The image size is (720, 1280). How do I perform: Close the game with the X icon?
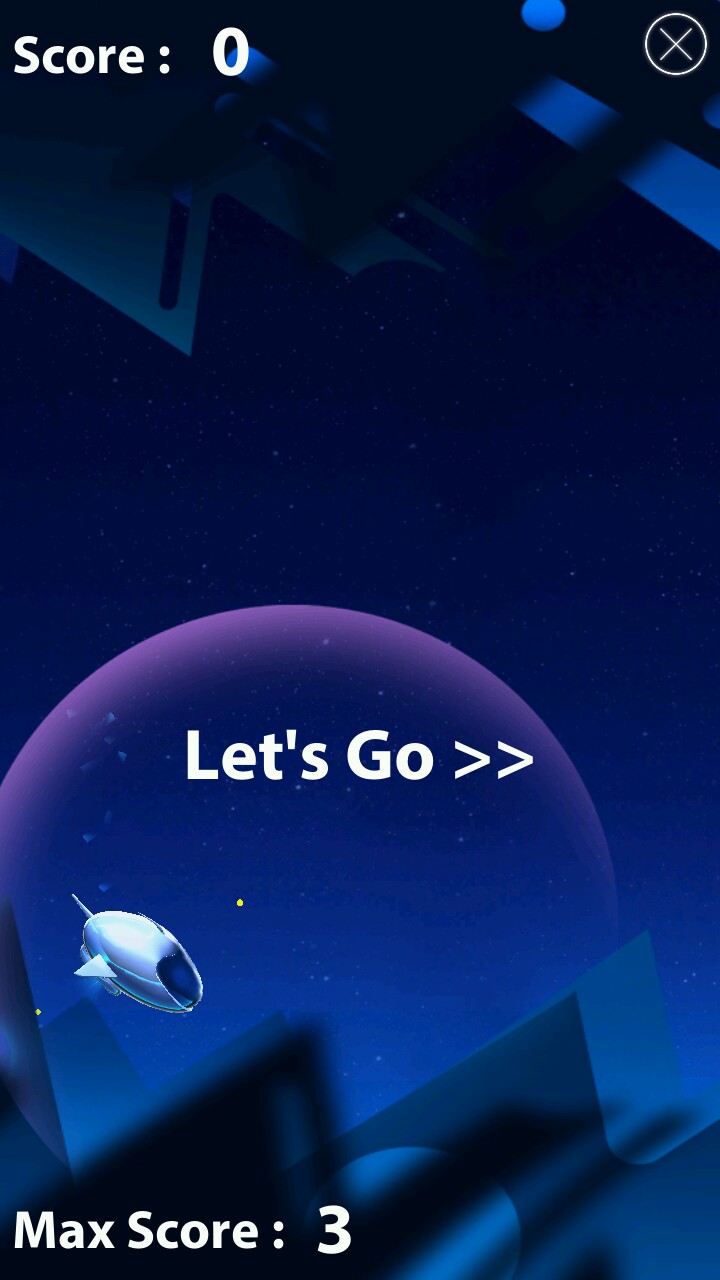point(676,44)
